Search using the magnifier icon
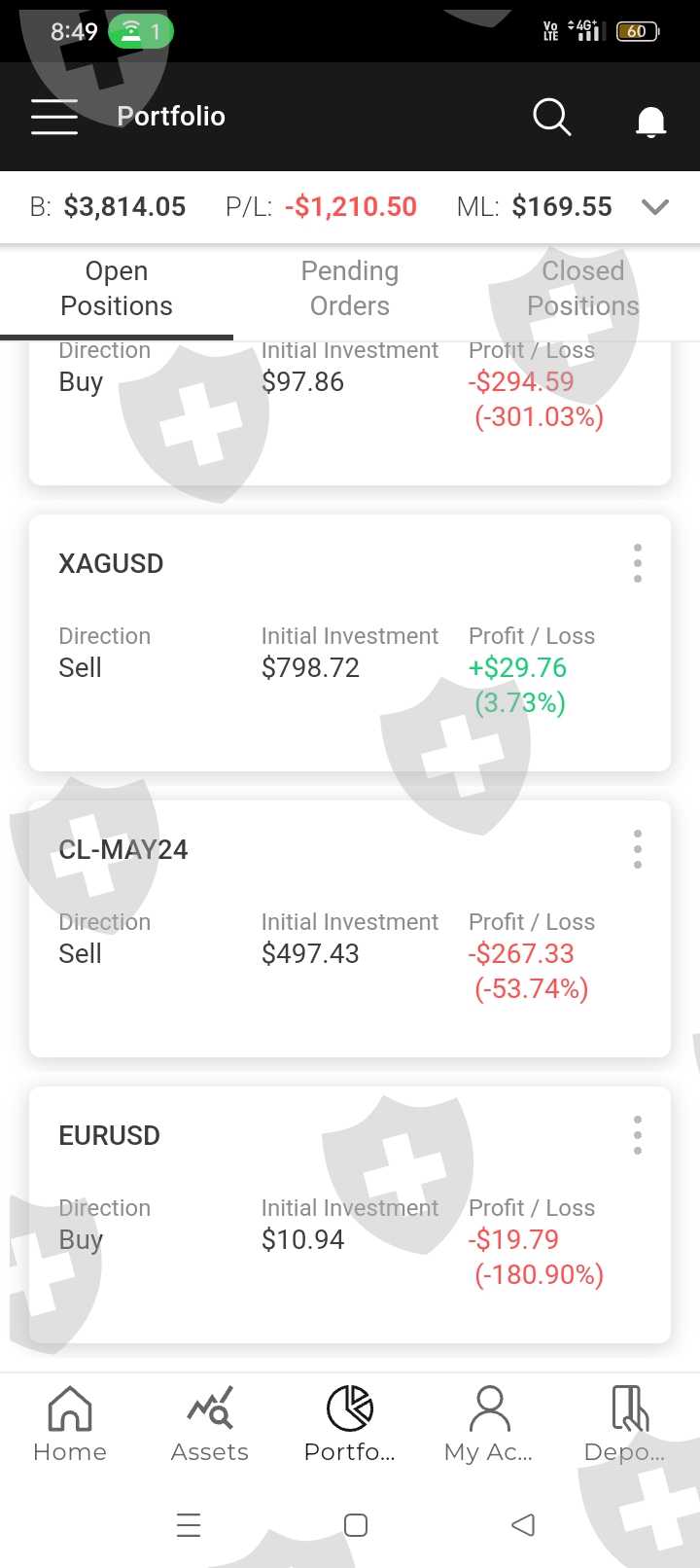This screenshot has width=700, height=1568. (x=551, y=117)
